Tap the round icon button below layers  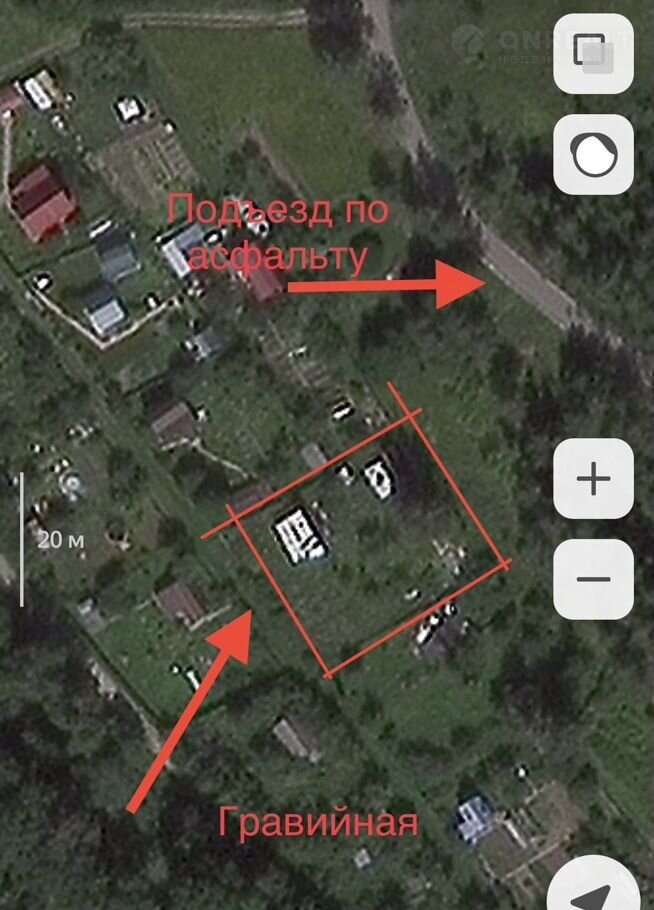click(x=593, y=155)
